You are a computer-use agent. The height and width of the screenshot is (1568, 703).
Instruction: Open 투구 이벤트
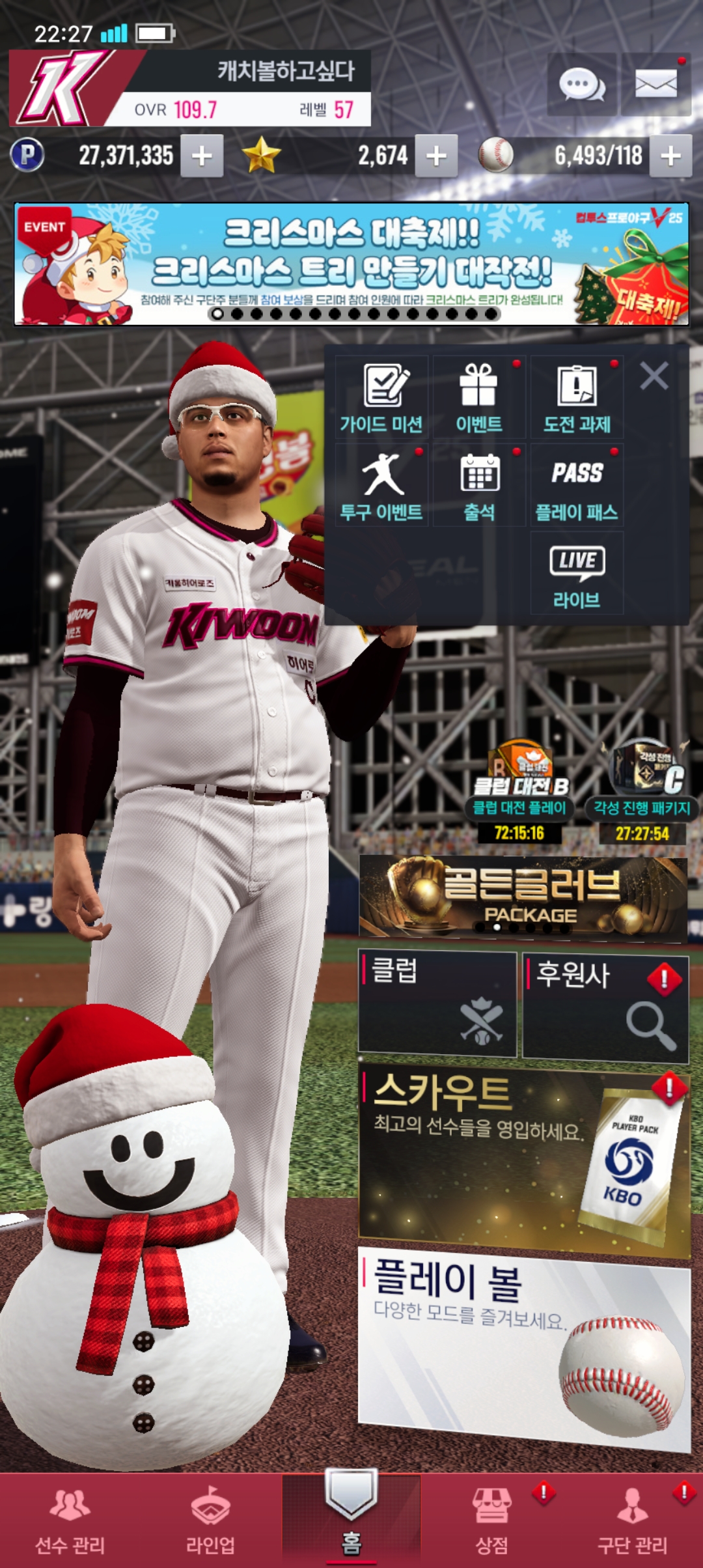pyautogui.click(x=381, y=485)
